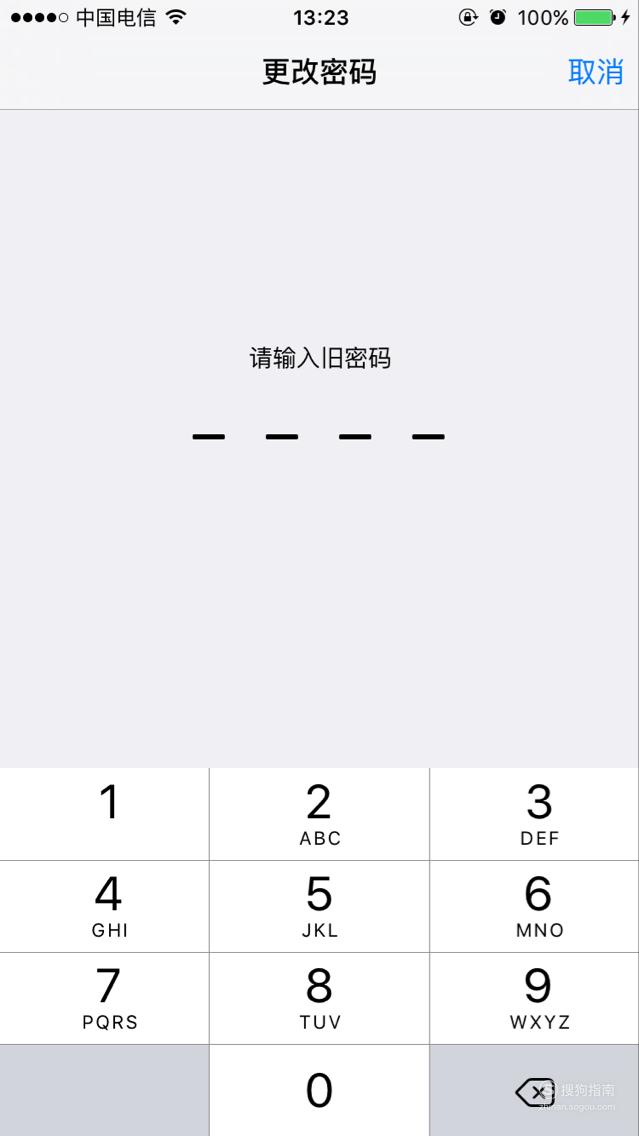Tap the 2 ABC key

[320, 814]
